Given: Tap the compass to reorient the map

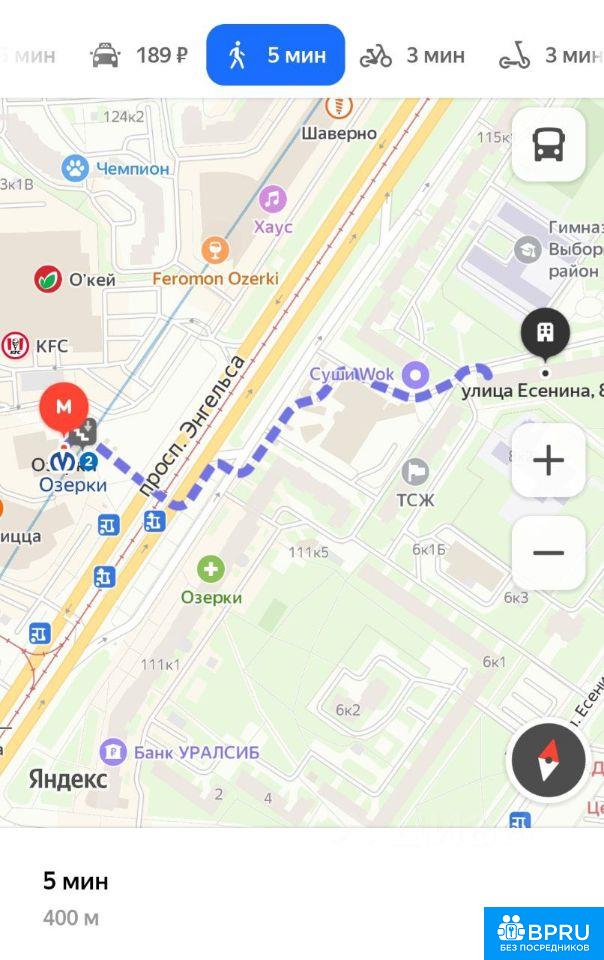Looking at the screenshot, I should point(548,761).
